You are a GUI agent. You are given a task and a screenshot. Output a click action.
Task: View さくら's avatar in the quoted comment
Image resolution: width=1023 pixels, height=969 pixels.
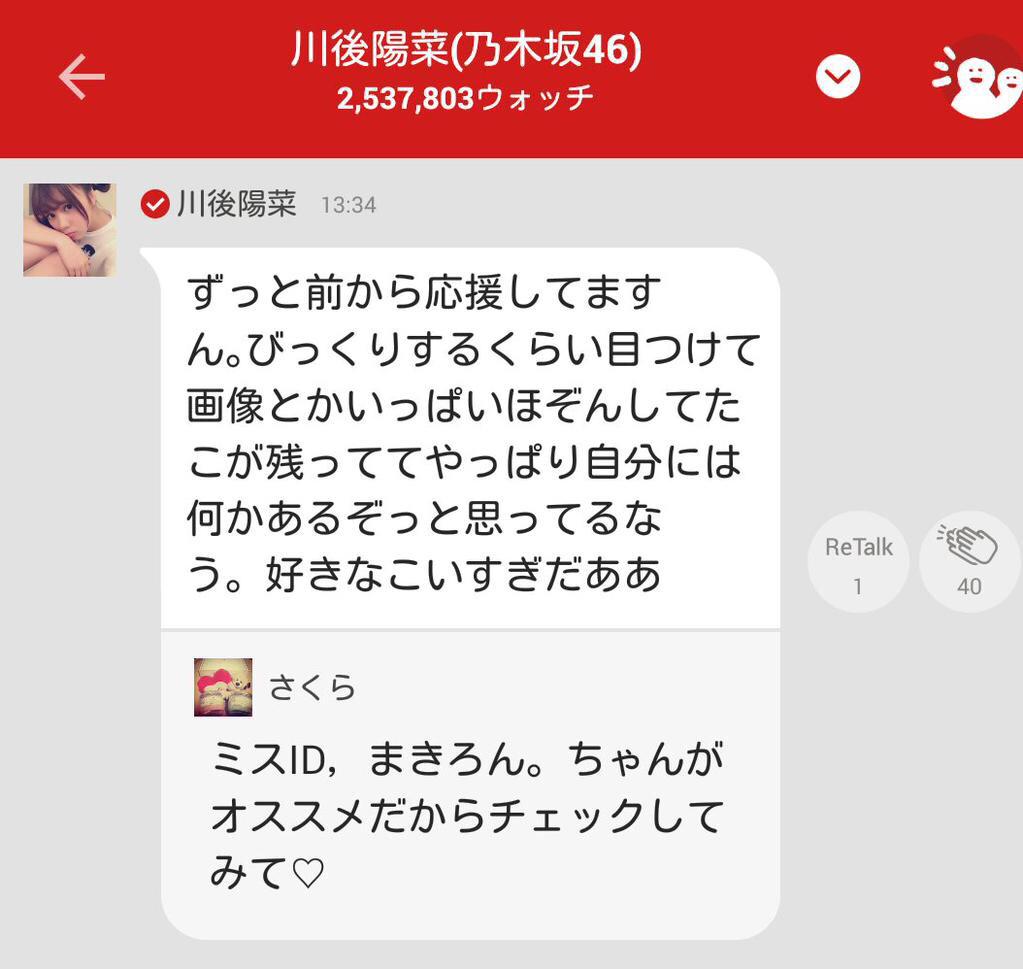coord(223,688)
